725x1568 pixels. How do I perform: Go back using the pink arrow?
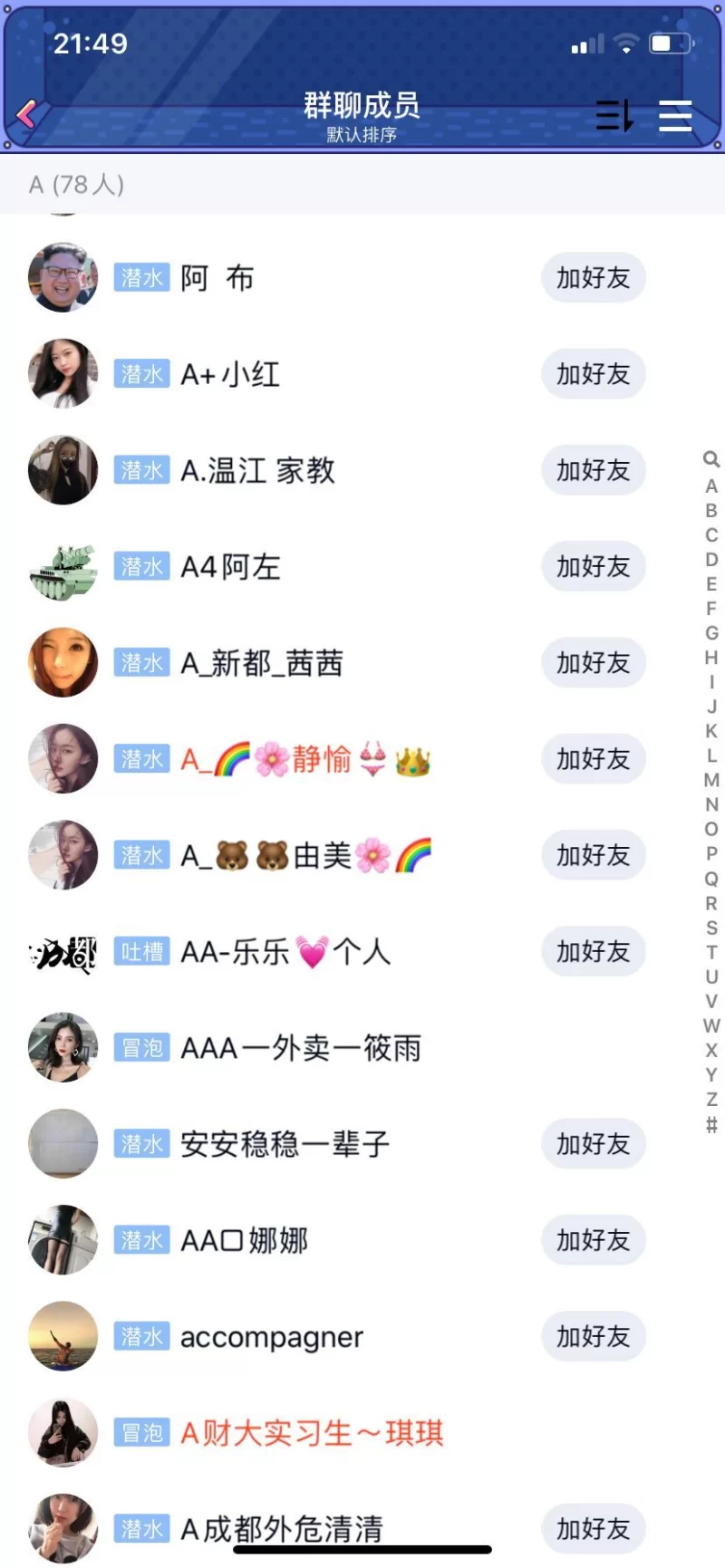[27, 114]
